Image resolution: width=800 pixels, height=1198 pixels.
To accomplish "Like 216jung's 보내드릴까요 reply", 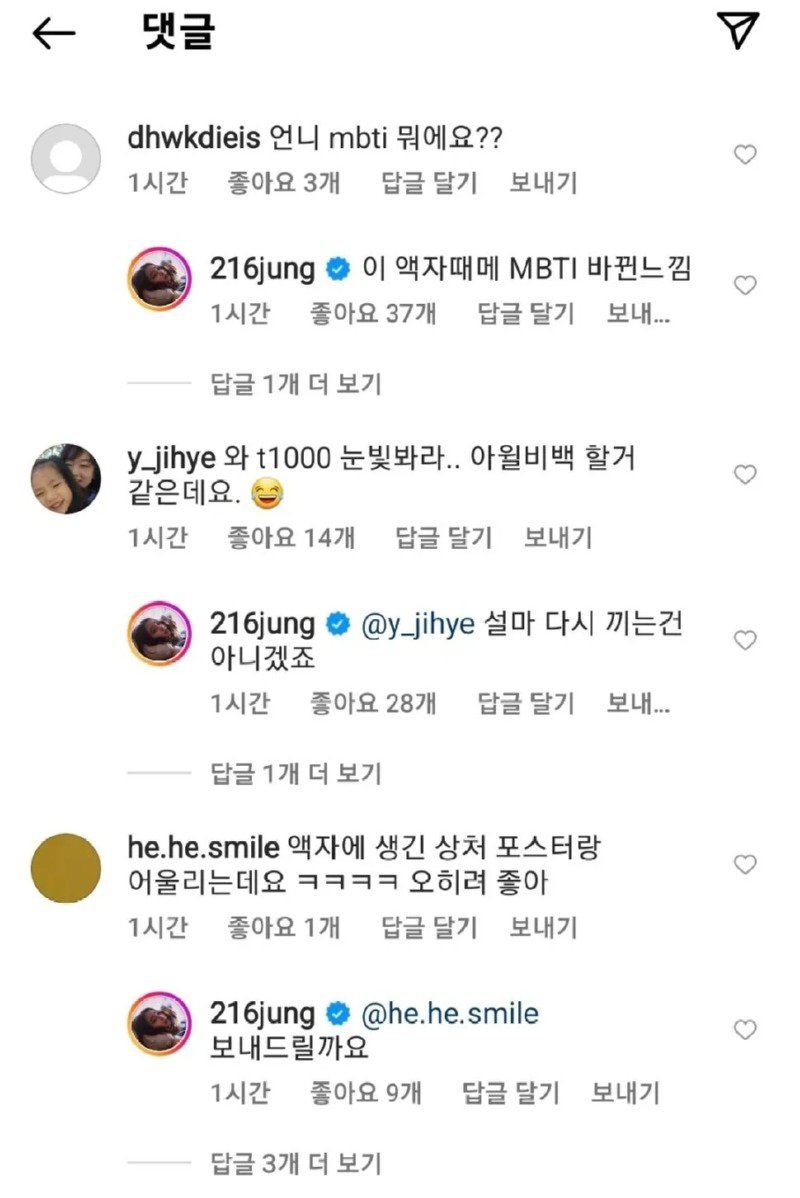I will (745, 1029).
